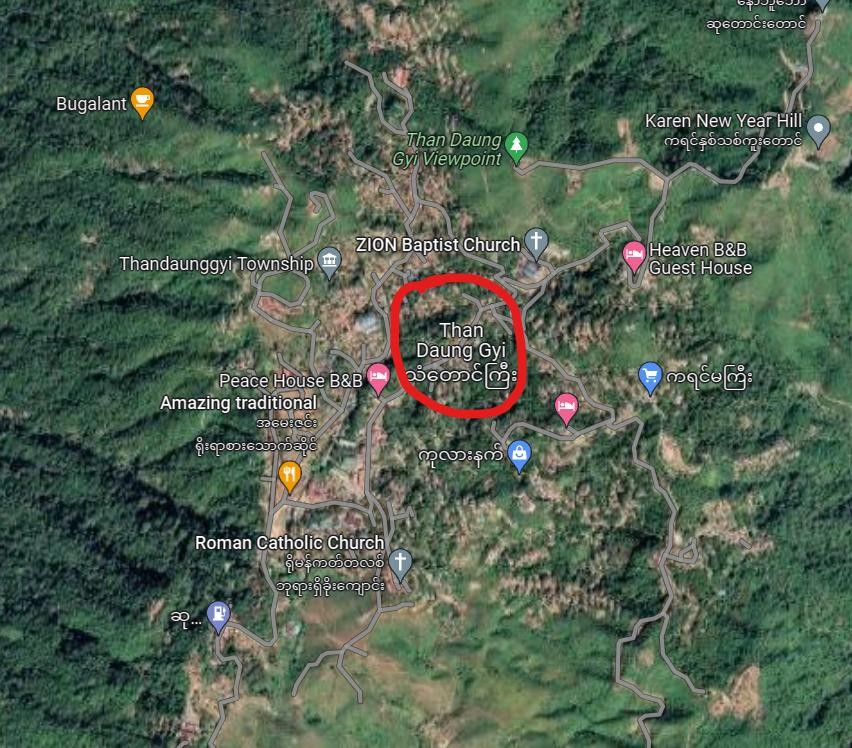Select the gas station marker
Image resolution: width=852 pixels, height=748 pixels.
click(218, 614)
